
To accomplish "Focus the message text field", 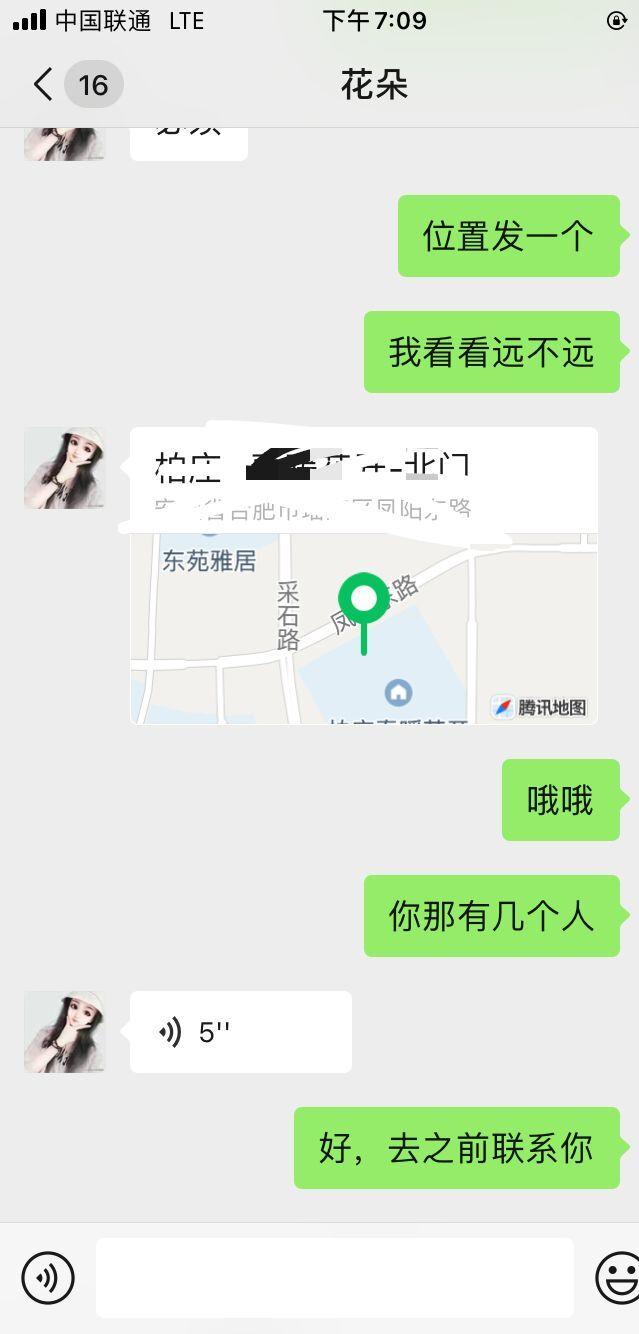I will pos(334,1277).
